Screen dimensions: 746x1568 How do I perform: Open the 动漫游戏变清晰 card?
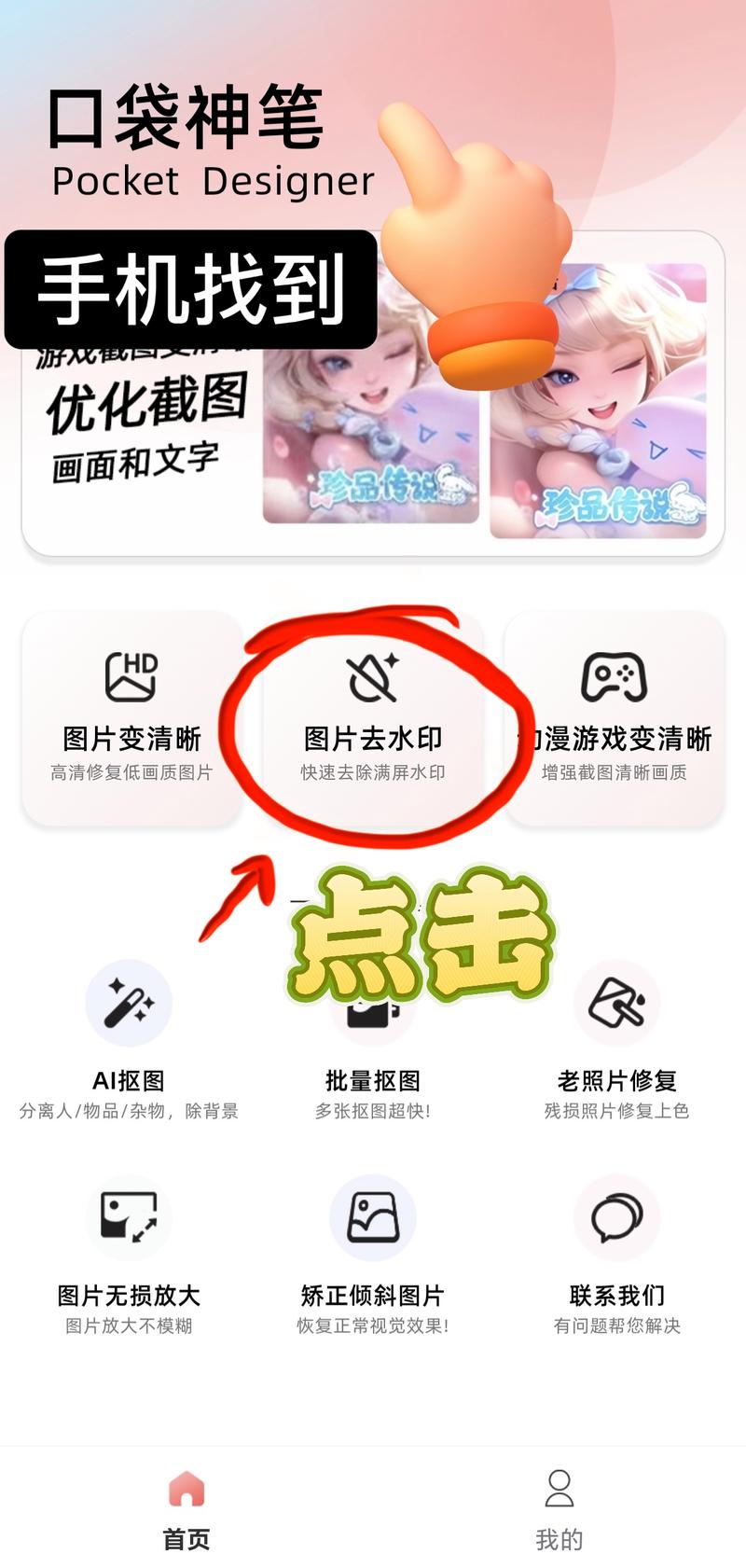pyautogui.click(x=615, y=718)
